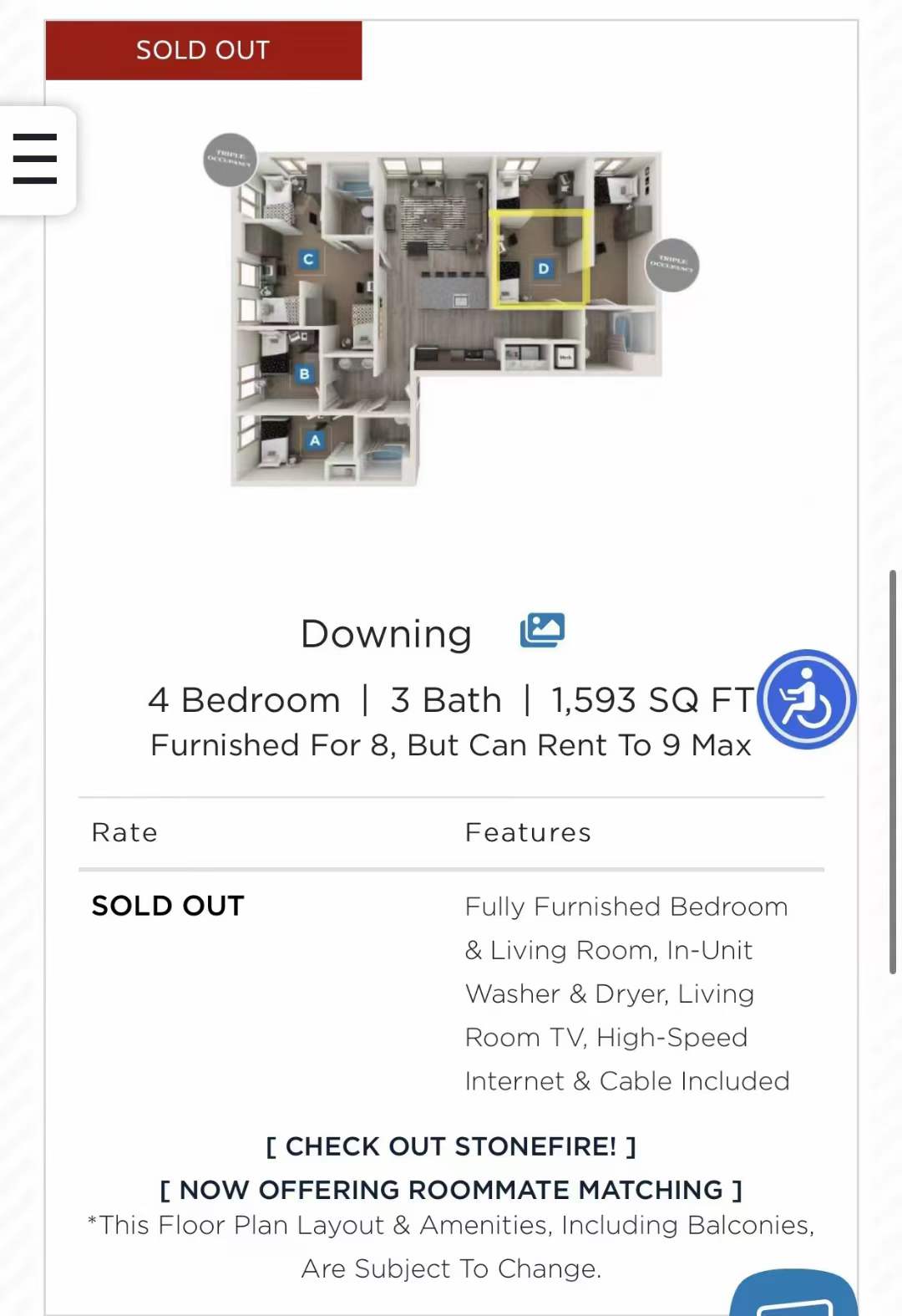Open the chat bubble button
Screen dimensions: 902x1316
[795, 1297]
